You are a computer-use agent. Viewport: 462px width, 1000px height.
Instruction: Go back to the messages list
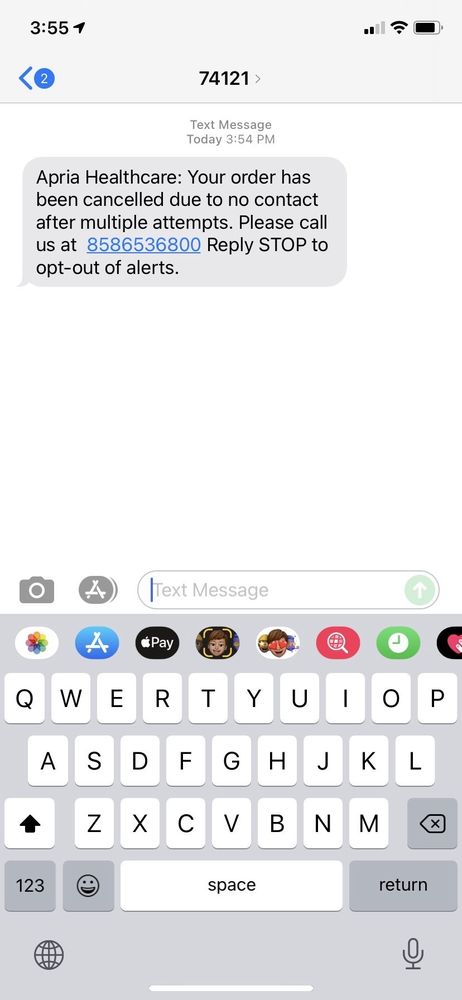point(36,79)
